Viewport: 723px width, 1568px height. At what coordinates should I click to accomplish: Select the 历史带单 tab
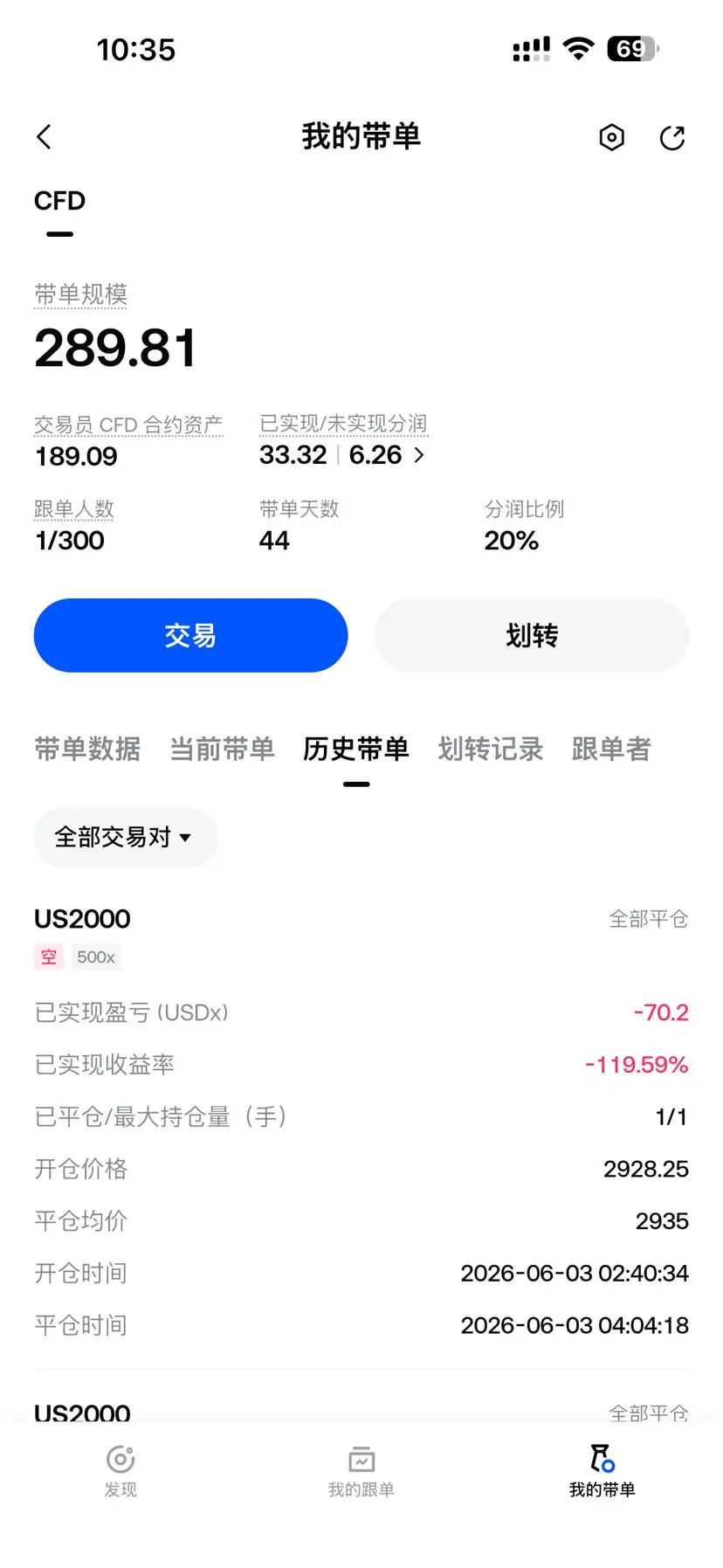coord(356,749)
